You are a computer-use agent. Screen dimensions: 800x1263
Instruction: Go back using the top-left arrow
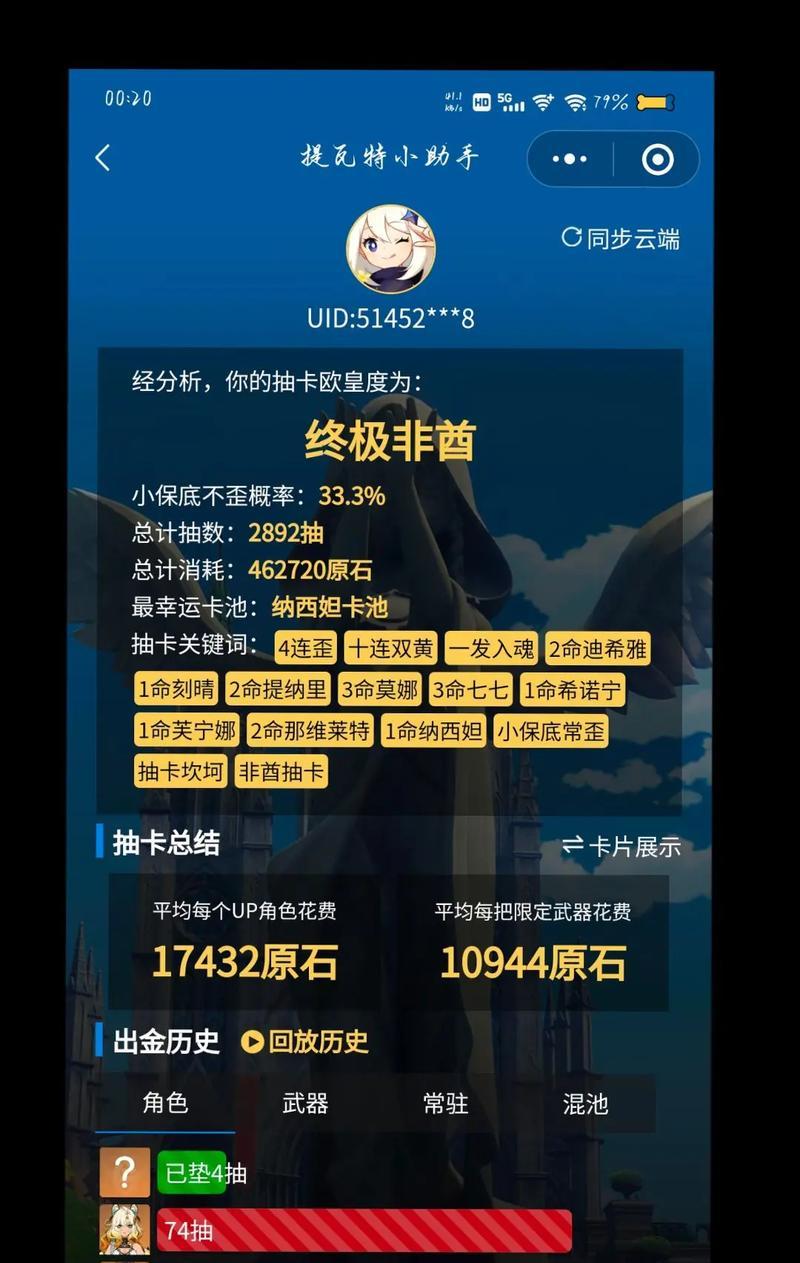(102, 158)
